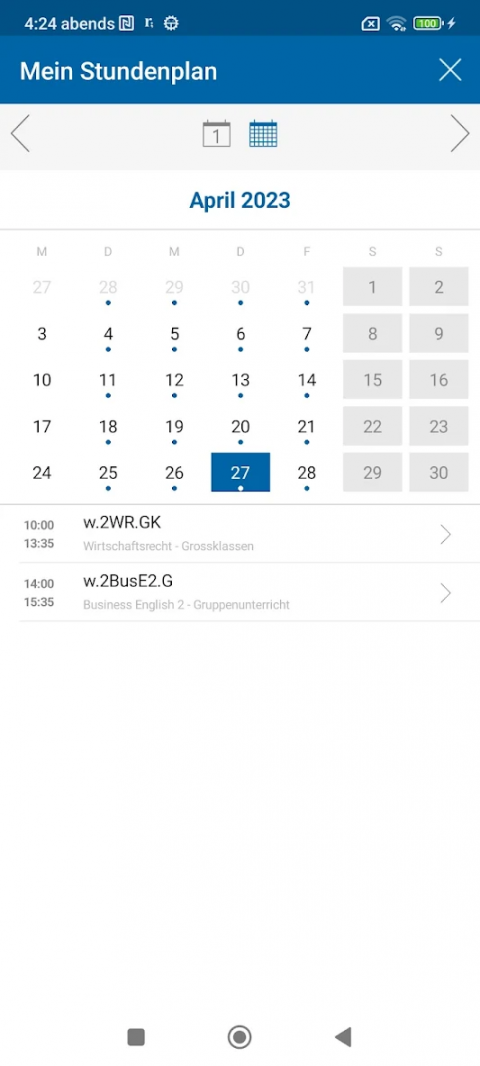Select April 28 in the calendar
Image resolution: width=480 pixels, height=1066 pixels.
coord(307,472)
